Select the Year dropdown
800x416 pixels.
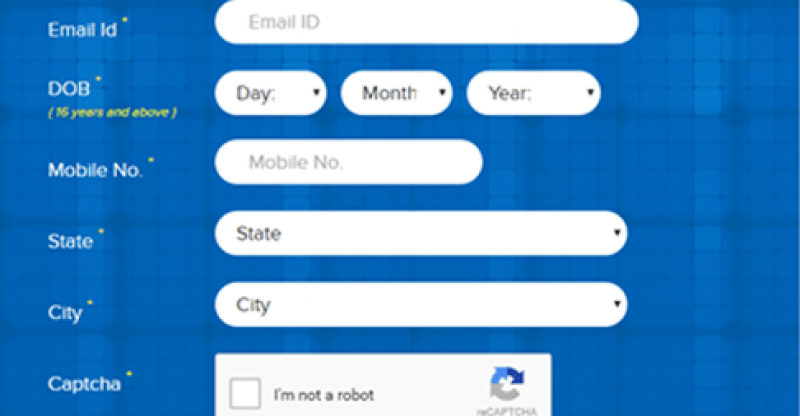click(x=533, y=93)
